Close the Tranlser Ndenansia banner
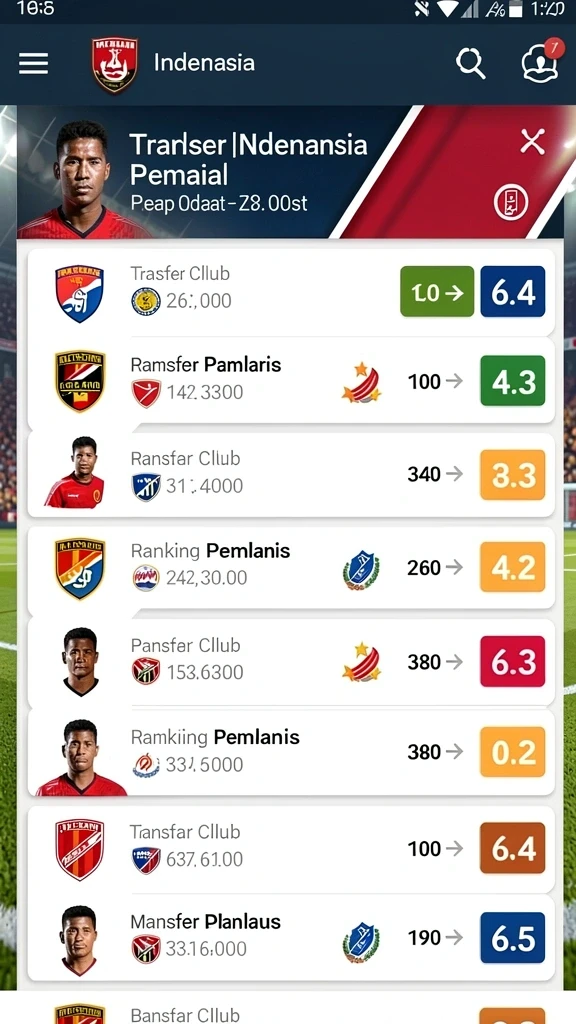Image resolution: width=576 pixels, height=1024 pixels. pos(532,141)
